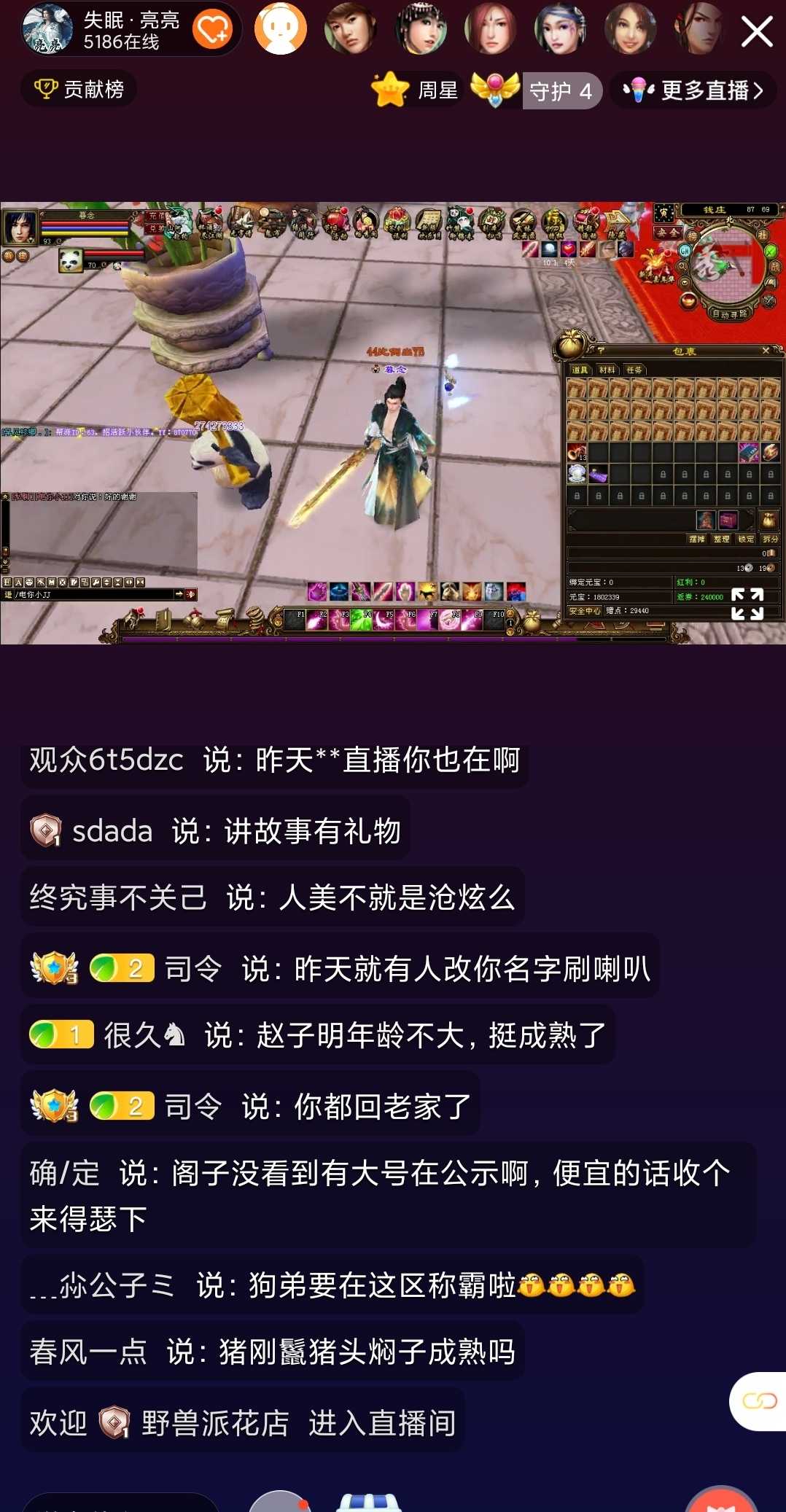Open 司令's comment about 回老家

(250, 1106)
